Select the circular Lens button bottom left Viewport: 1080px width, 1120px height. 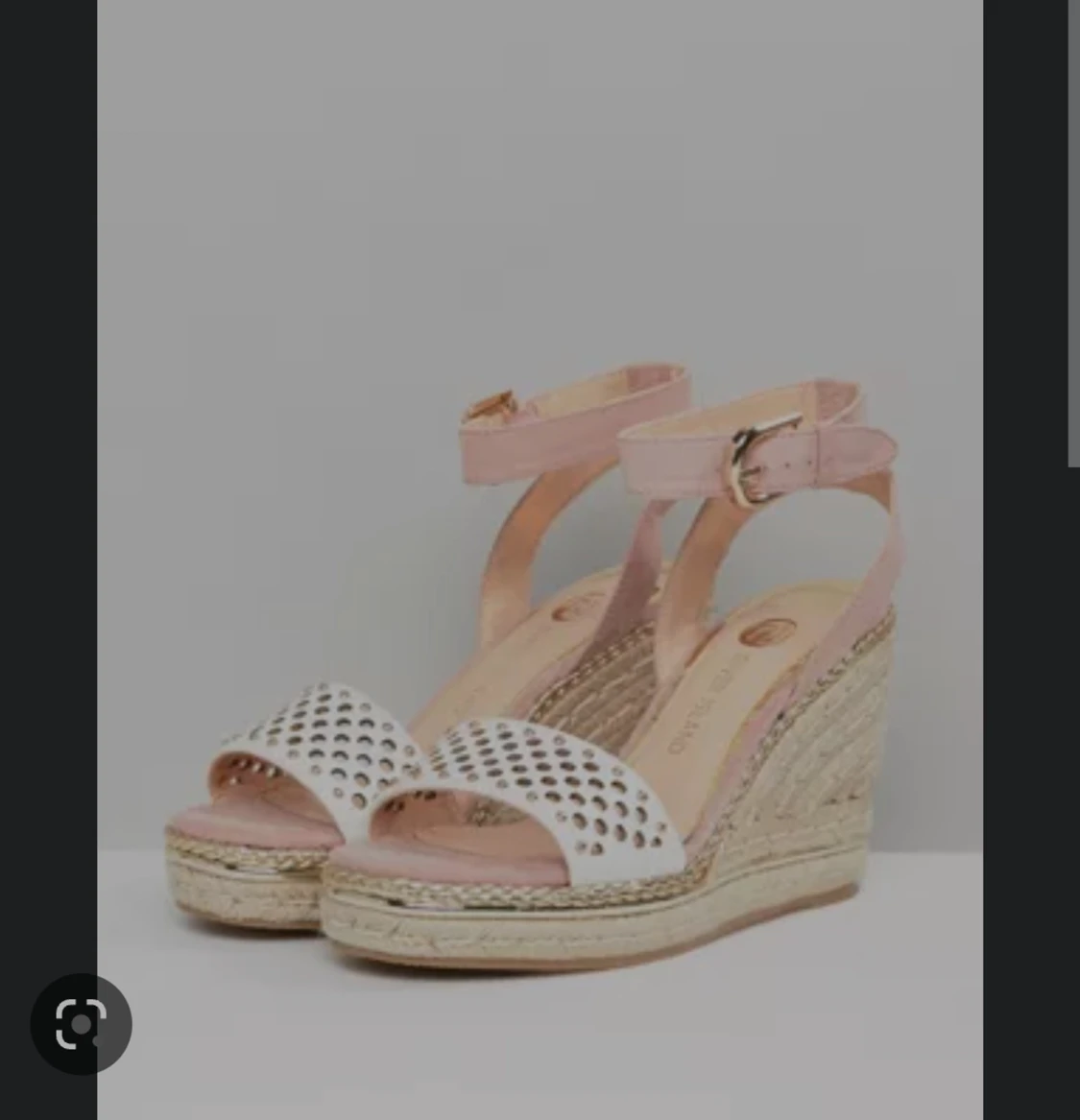[x=82, y=1025]
